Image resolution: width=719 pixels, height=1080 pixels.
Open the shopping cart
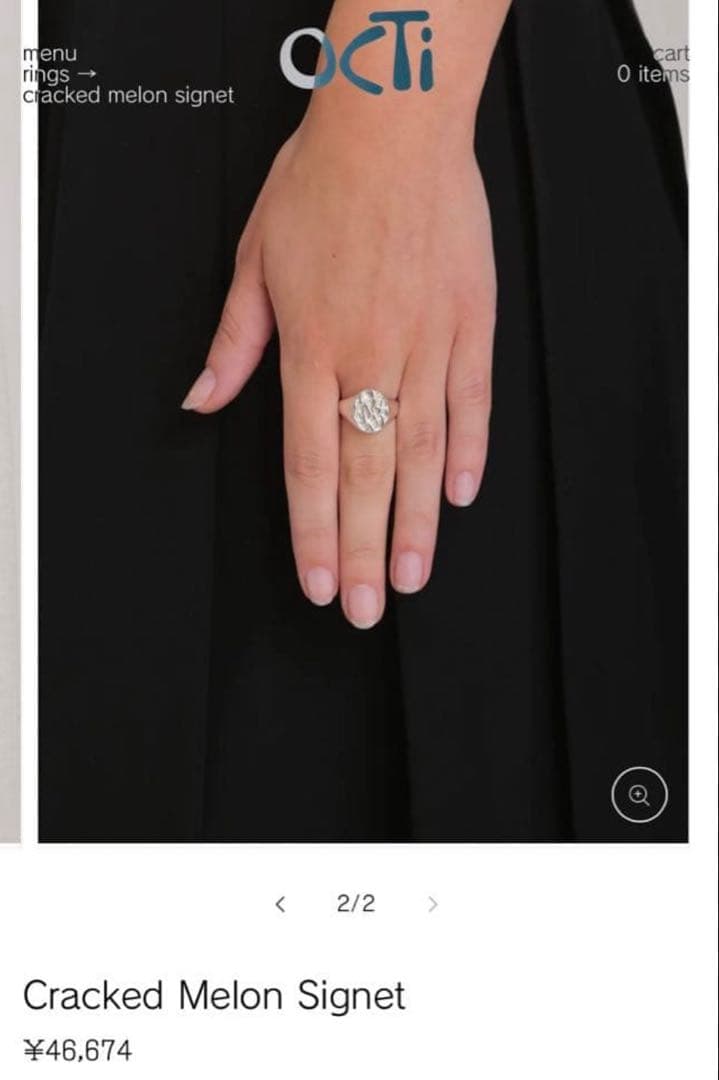coord(655,64)
